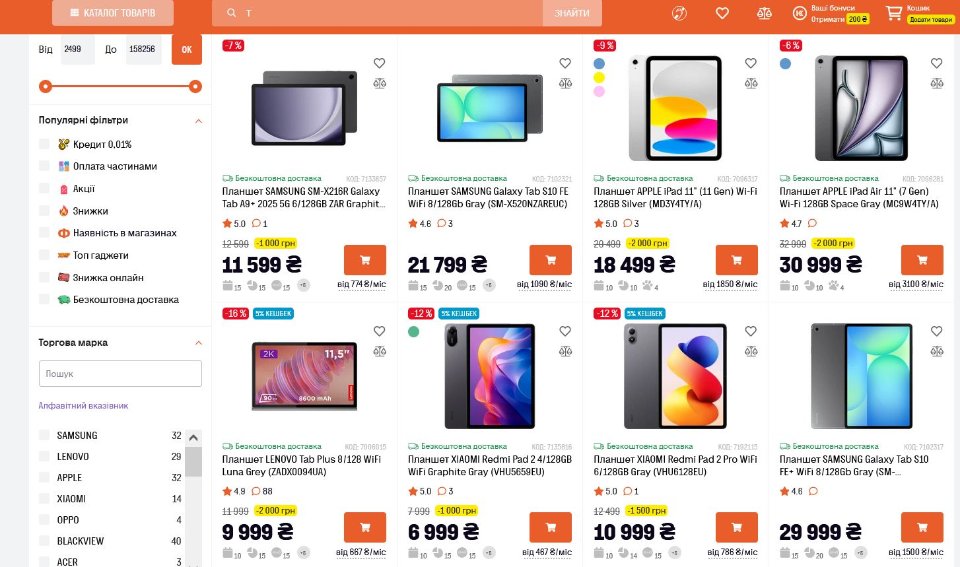Screen dimensions: 960x567
Task: Filter by XIAOMI brand
Action: [44, 498]
